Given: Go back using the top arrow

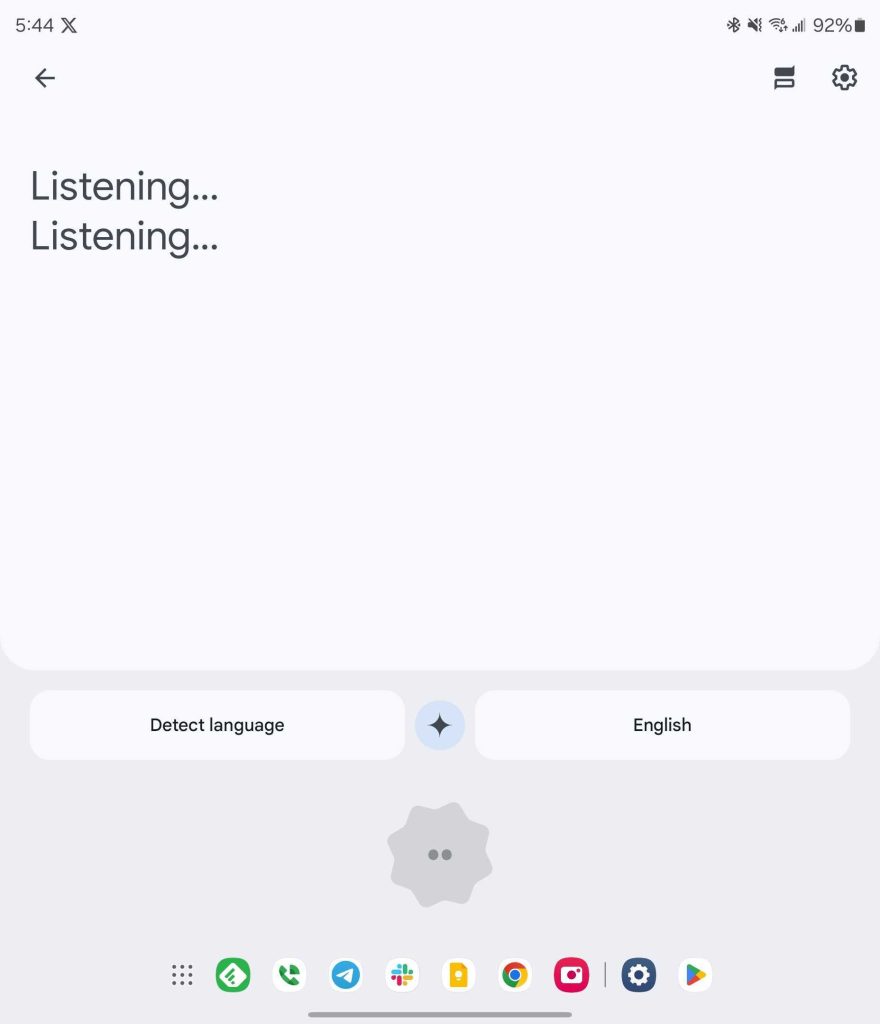Looking at the screenshot, I should point(45,78).
